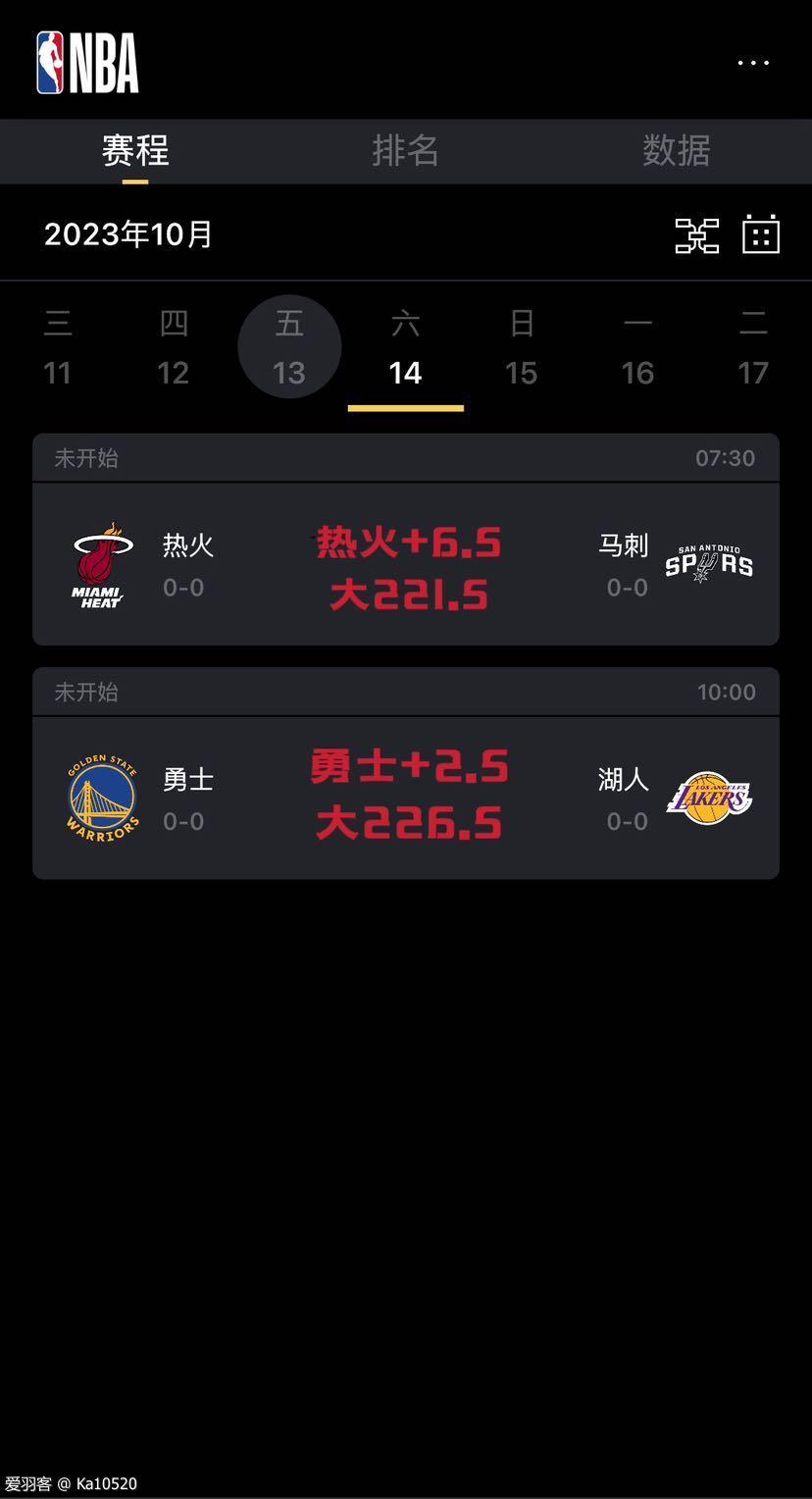Select Wednesday the 11th
Screen dimensions: 812x1499
pos(58,348)
